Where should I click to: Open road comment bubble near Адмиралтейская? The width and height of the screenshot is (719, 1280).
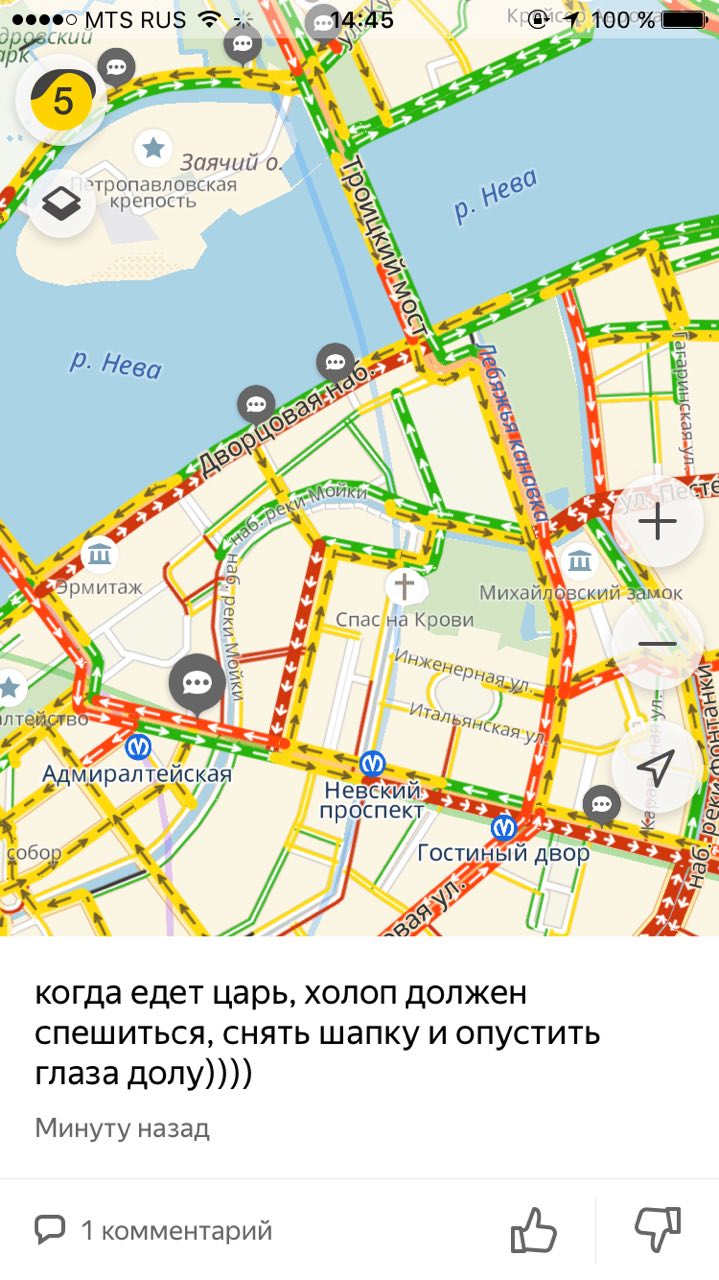[x=197, y=683]
